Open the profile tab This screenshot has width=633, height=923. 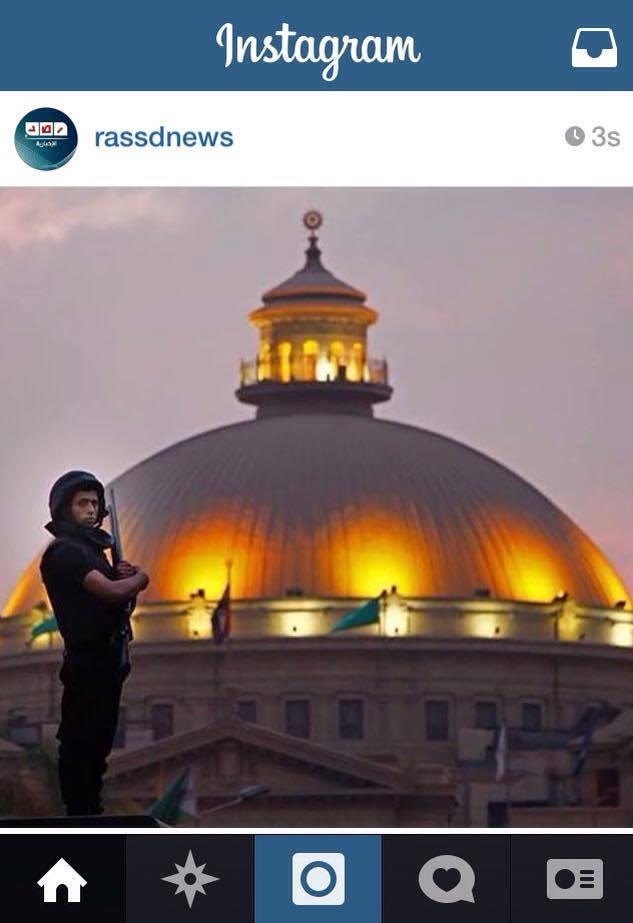pos(574,880)
